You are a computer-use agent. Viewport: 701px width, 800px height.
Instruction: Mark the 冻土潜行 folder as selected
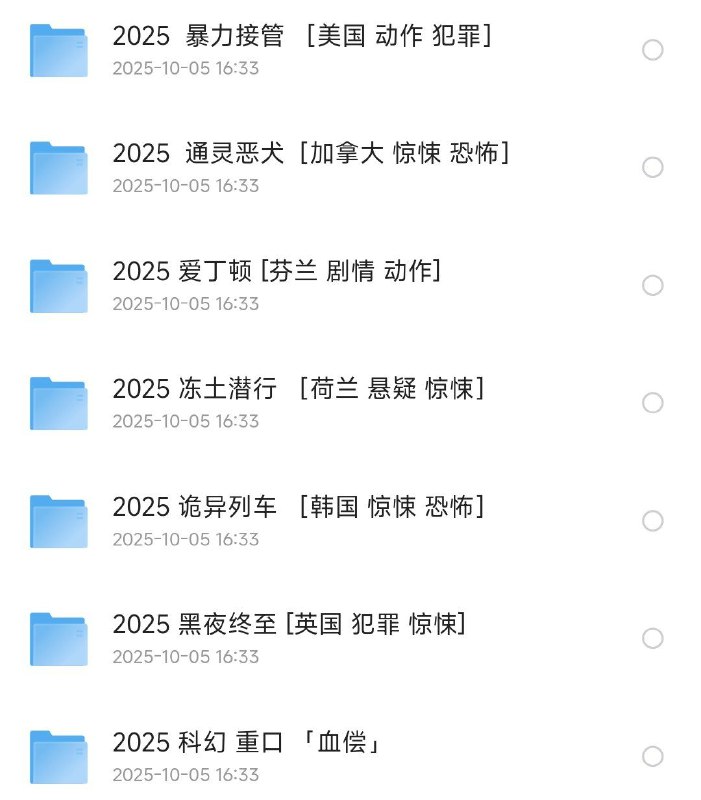[652, 403]
